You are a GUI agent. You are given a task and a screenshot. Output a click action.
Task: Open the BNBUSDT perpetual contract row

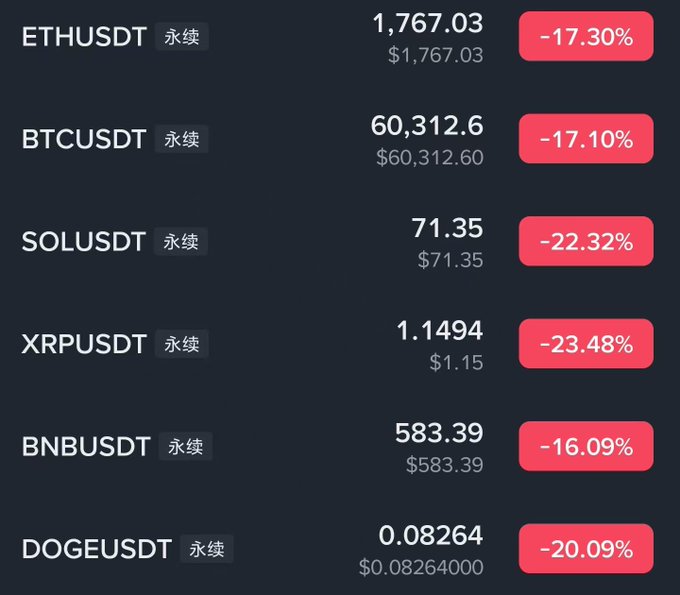[87, 446]
